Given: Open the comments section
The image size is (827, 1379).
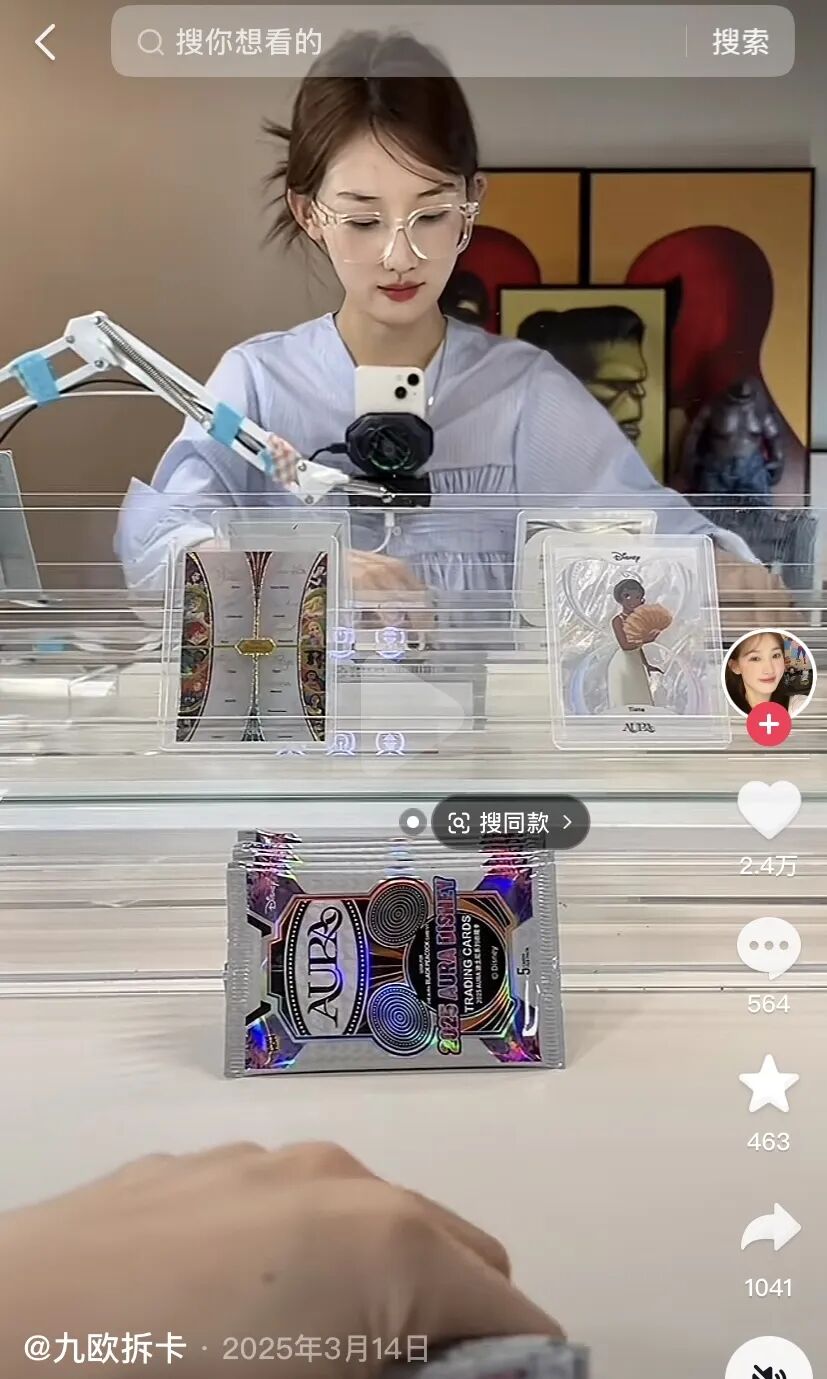Looking at the screenshot, I should click(768, 948).
